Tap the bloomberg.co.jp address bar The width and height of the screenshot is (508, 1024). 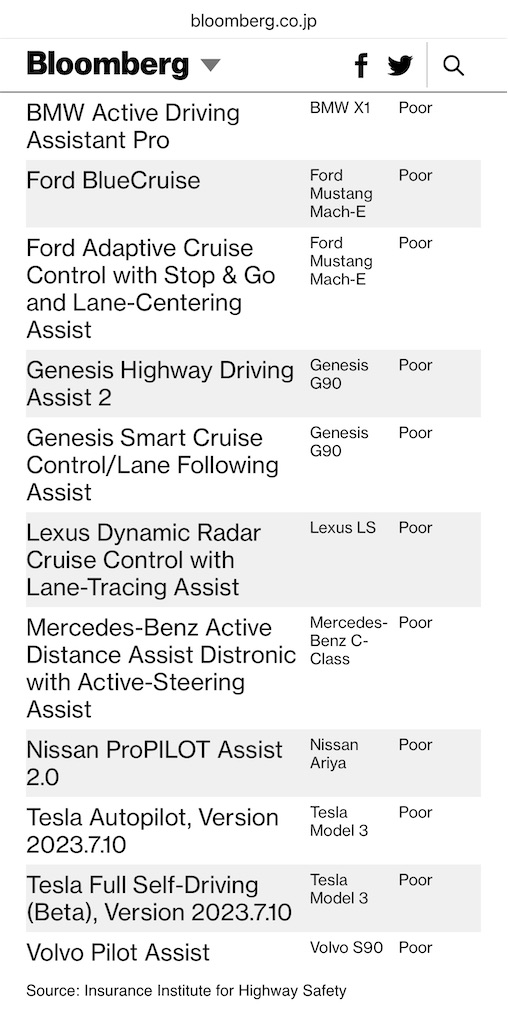[x=254, y=21]
